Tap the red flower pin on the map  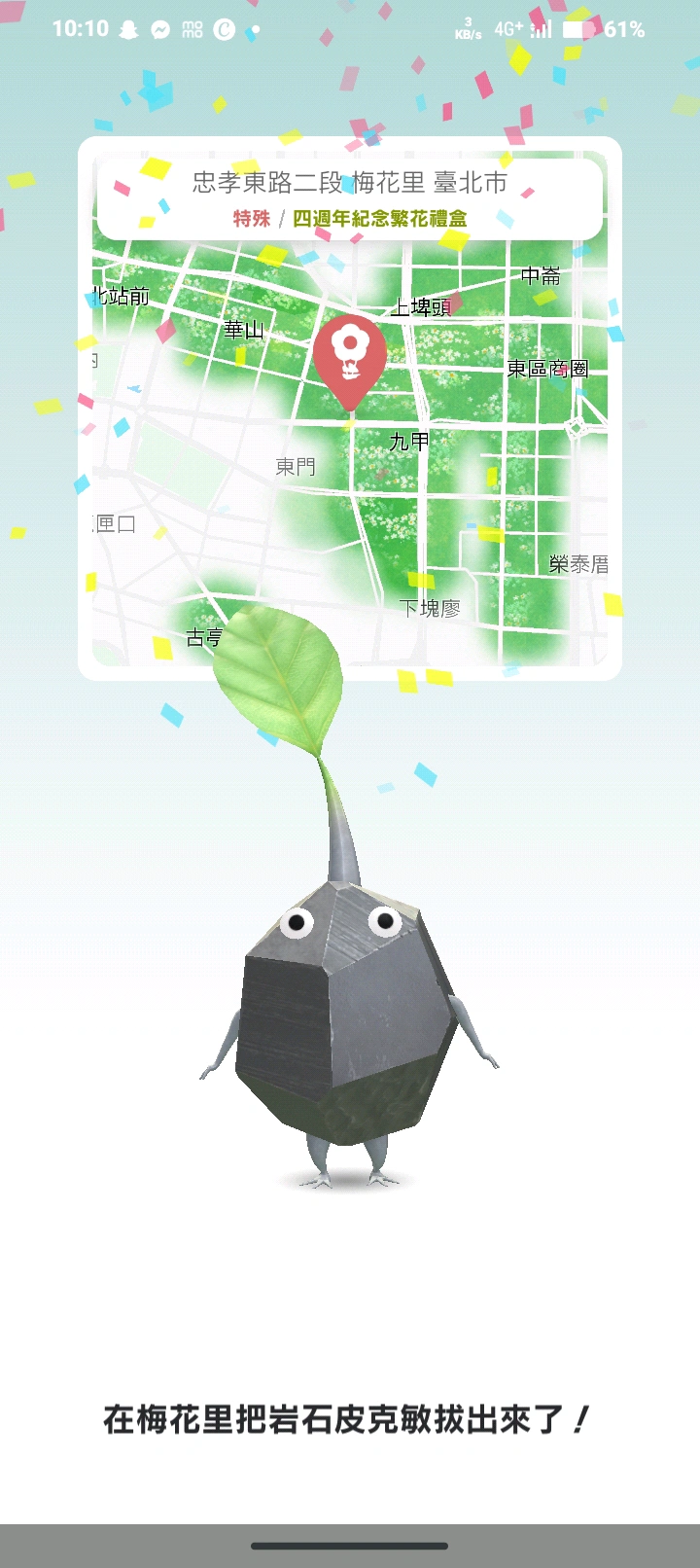(349, 357)
